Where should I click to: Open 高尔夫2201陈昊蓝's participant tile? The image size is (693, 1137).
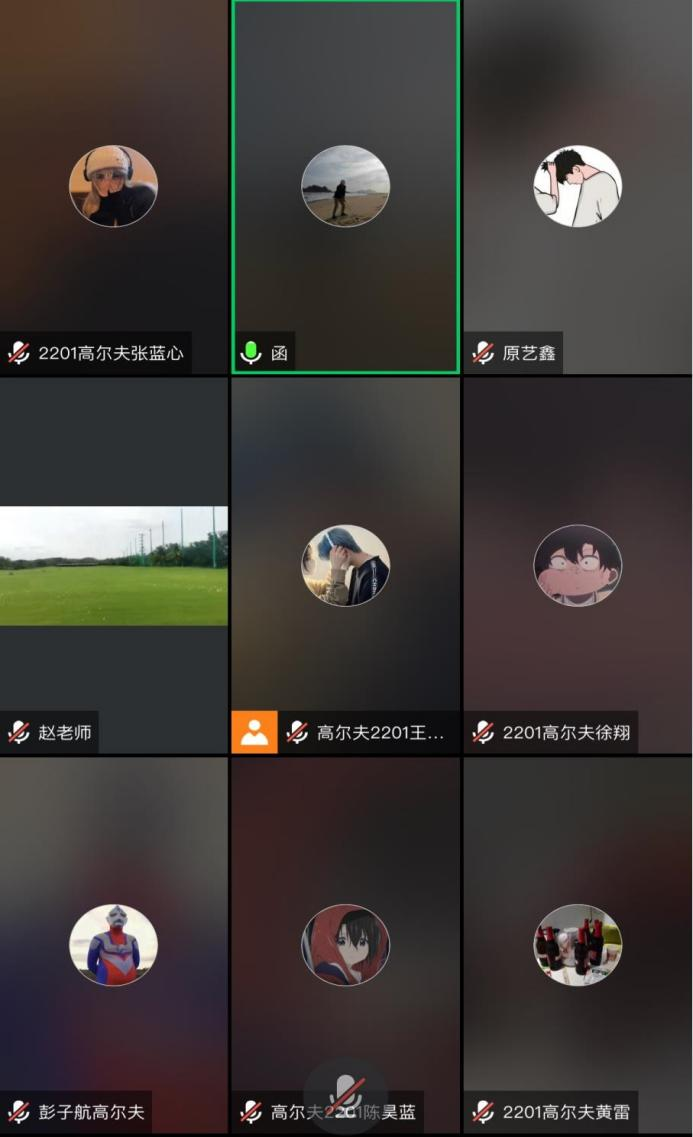click(345, 945)
